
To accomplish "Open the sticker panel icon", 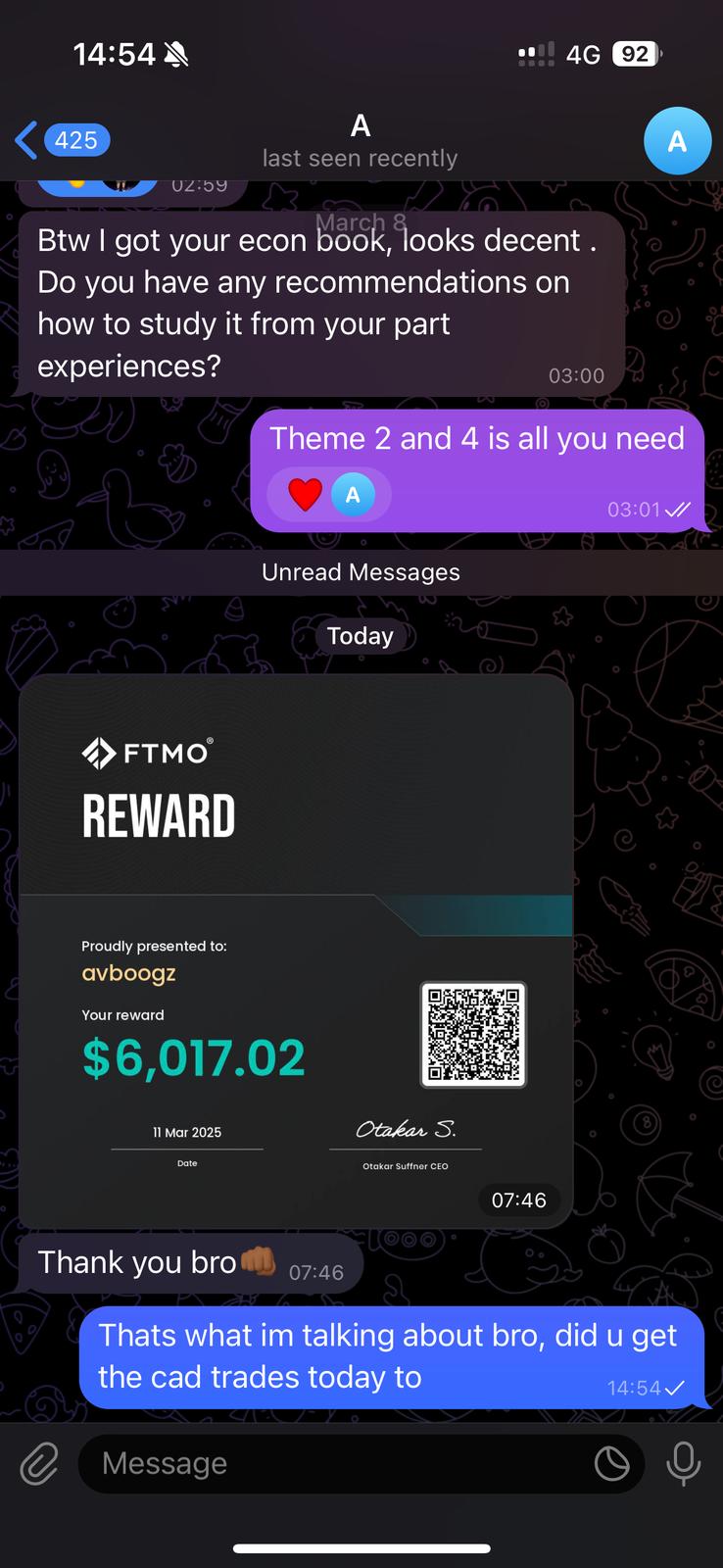I will [x=612, y=1464].
